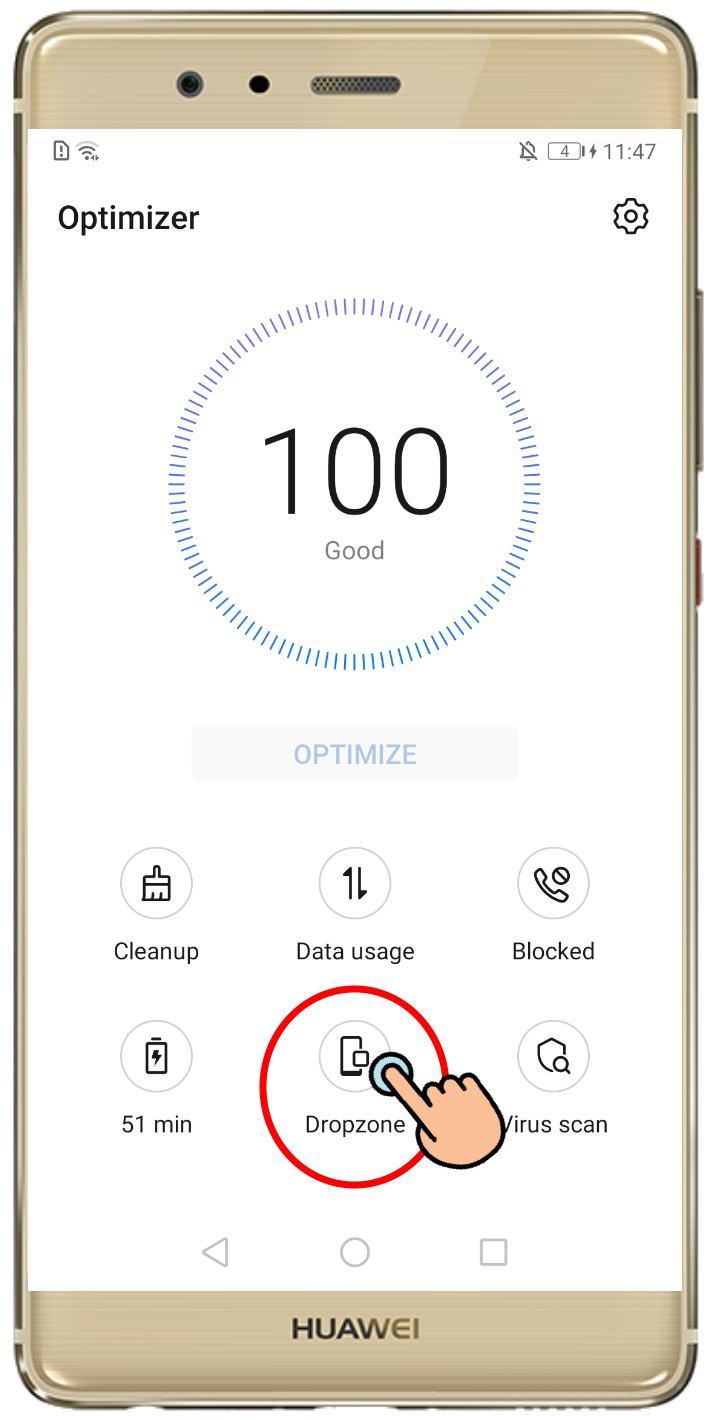Open Data usage
Screen dimensions: 710x1420
point(355,884)
